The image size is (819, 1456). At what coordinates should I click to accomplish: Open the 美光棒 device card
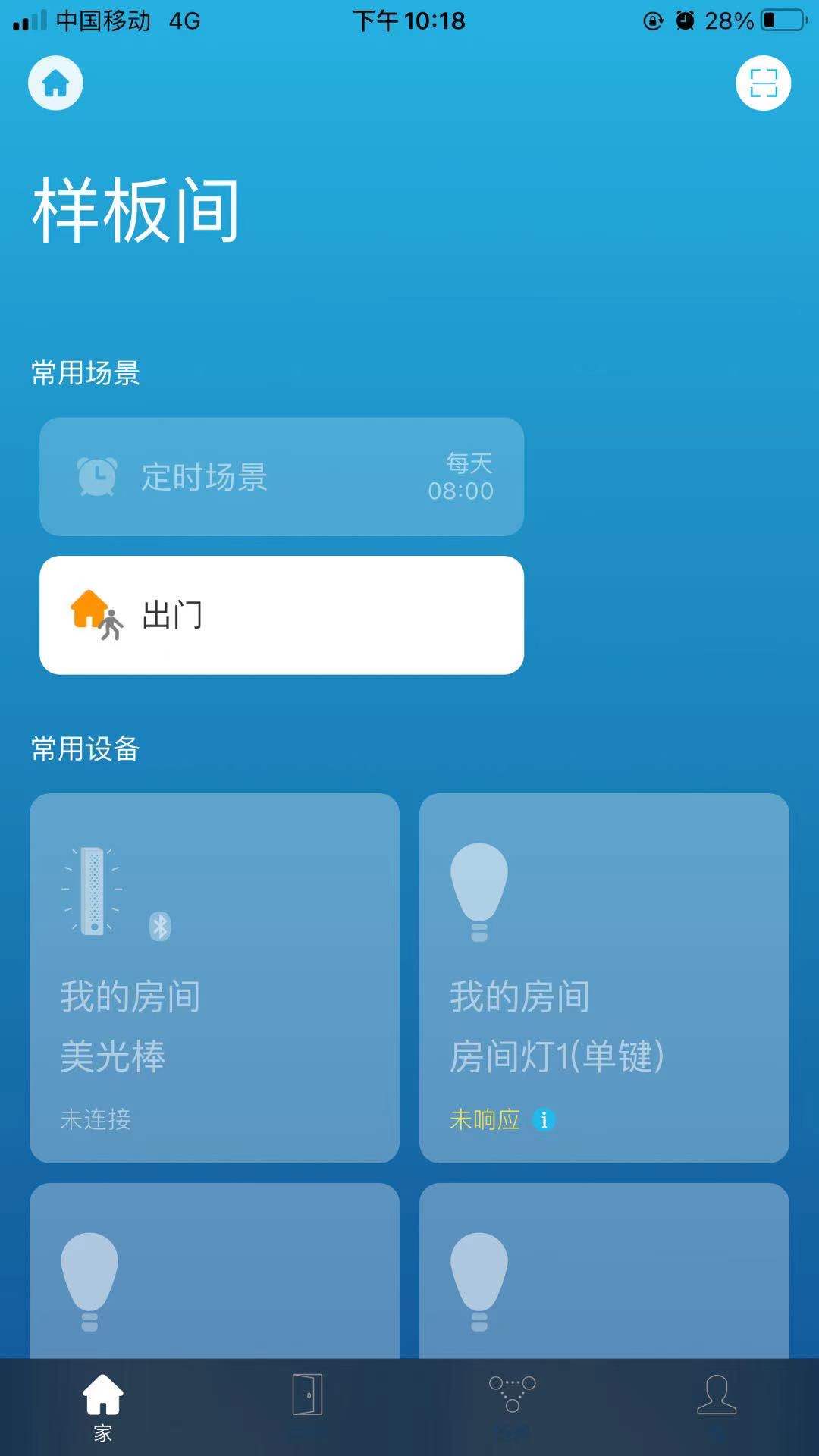[215, 977]
